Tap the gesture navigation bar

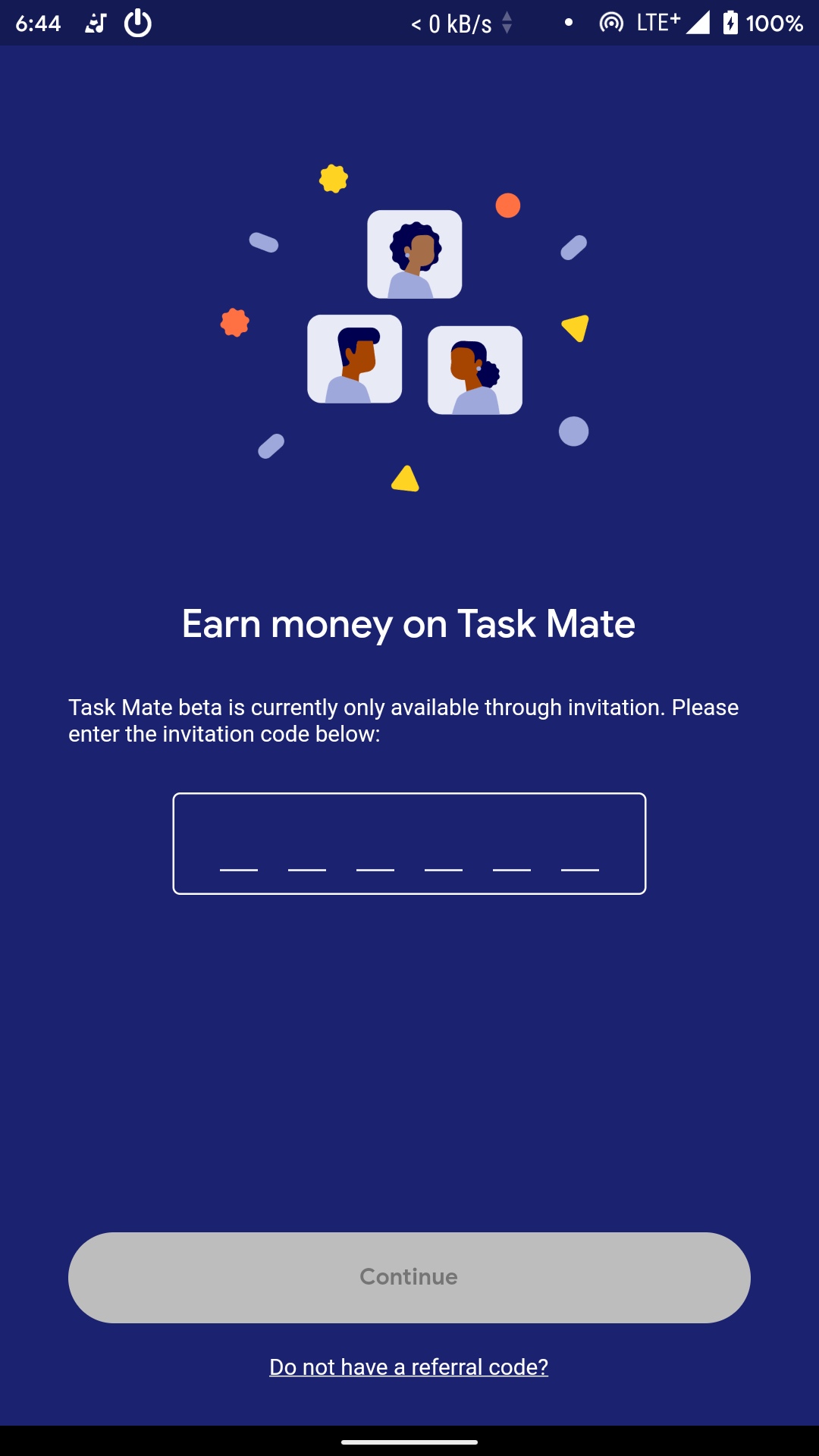click(409, 1439)
